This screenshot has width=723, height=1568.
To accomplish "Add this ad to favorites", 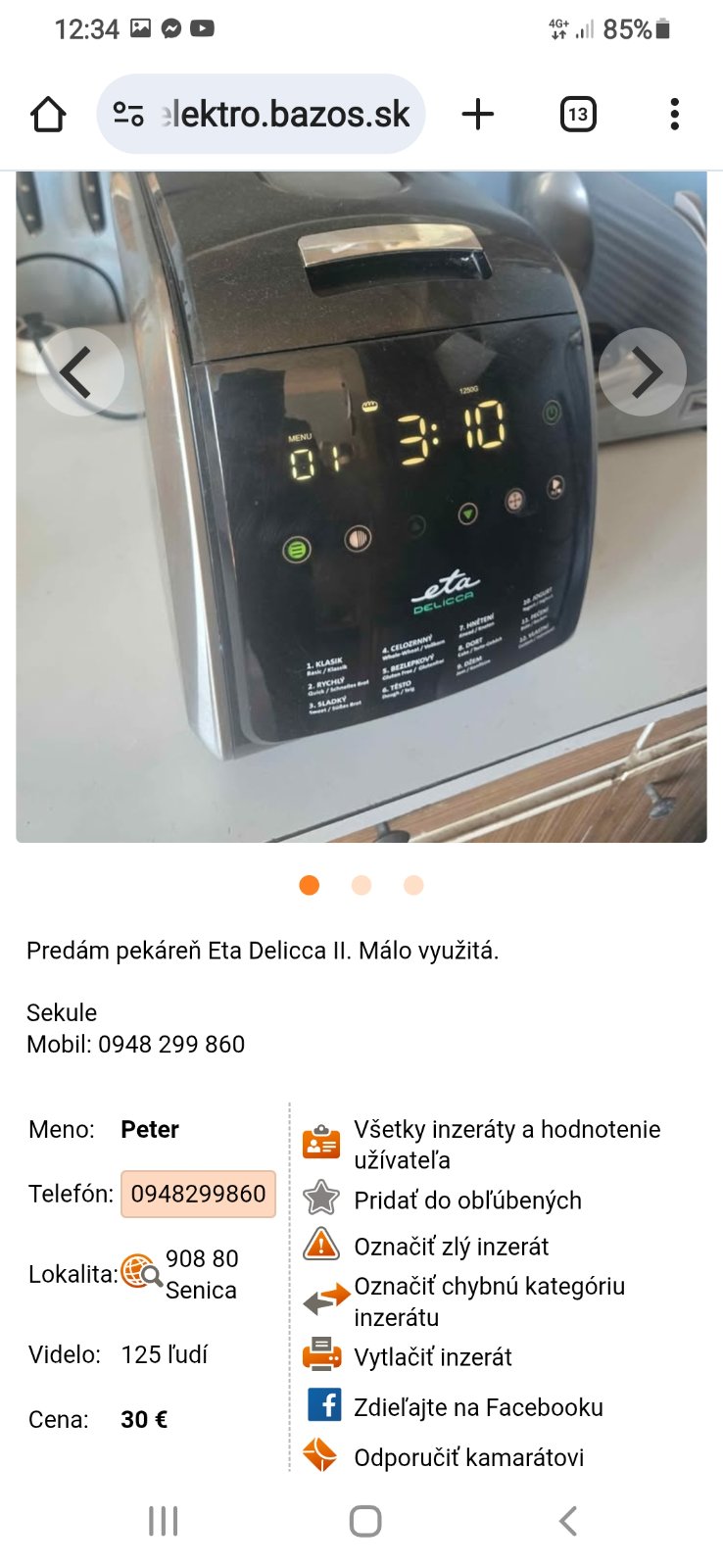I will coord(467,1200).
